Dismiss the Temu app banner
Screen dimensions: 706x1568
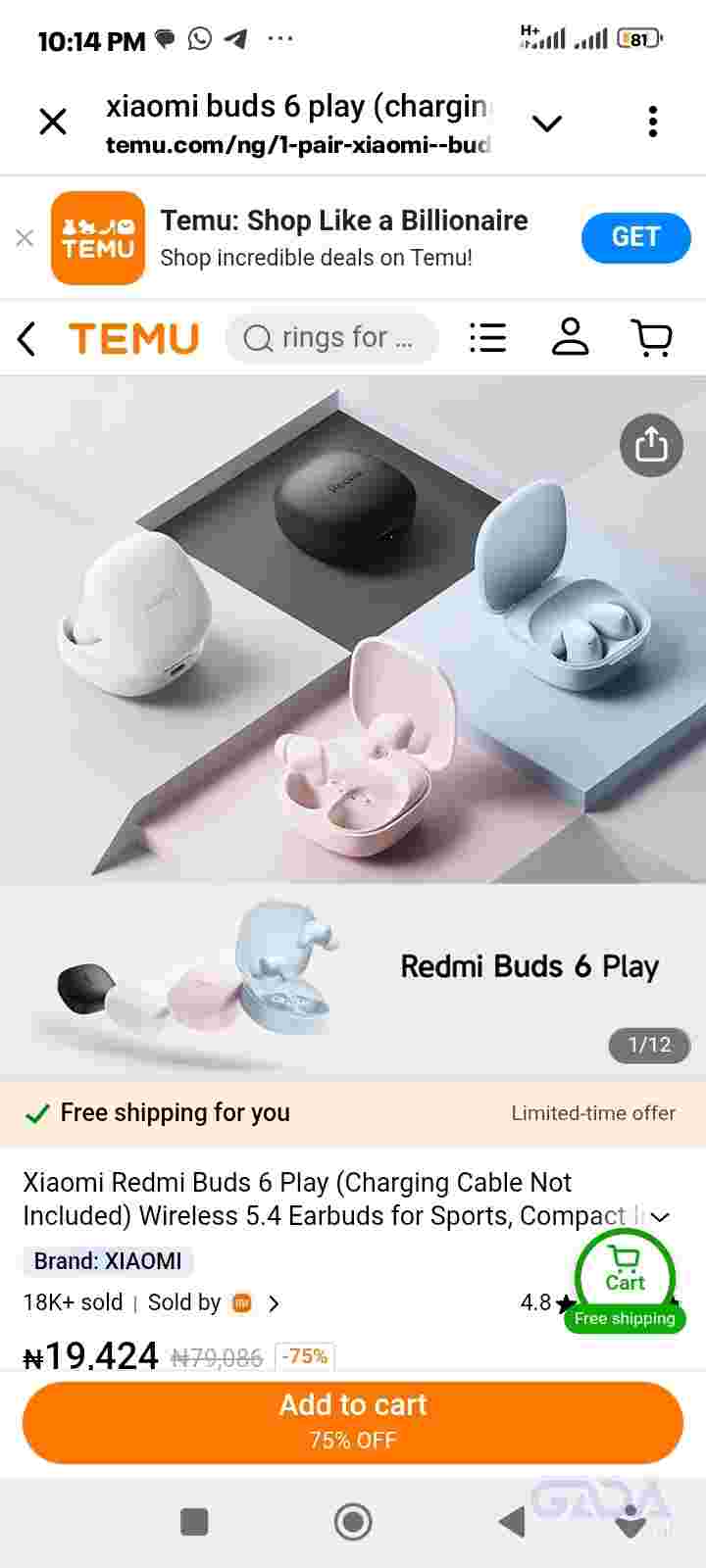pos(25,238)
